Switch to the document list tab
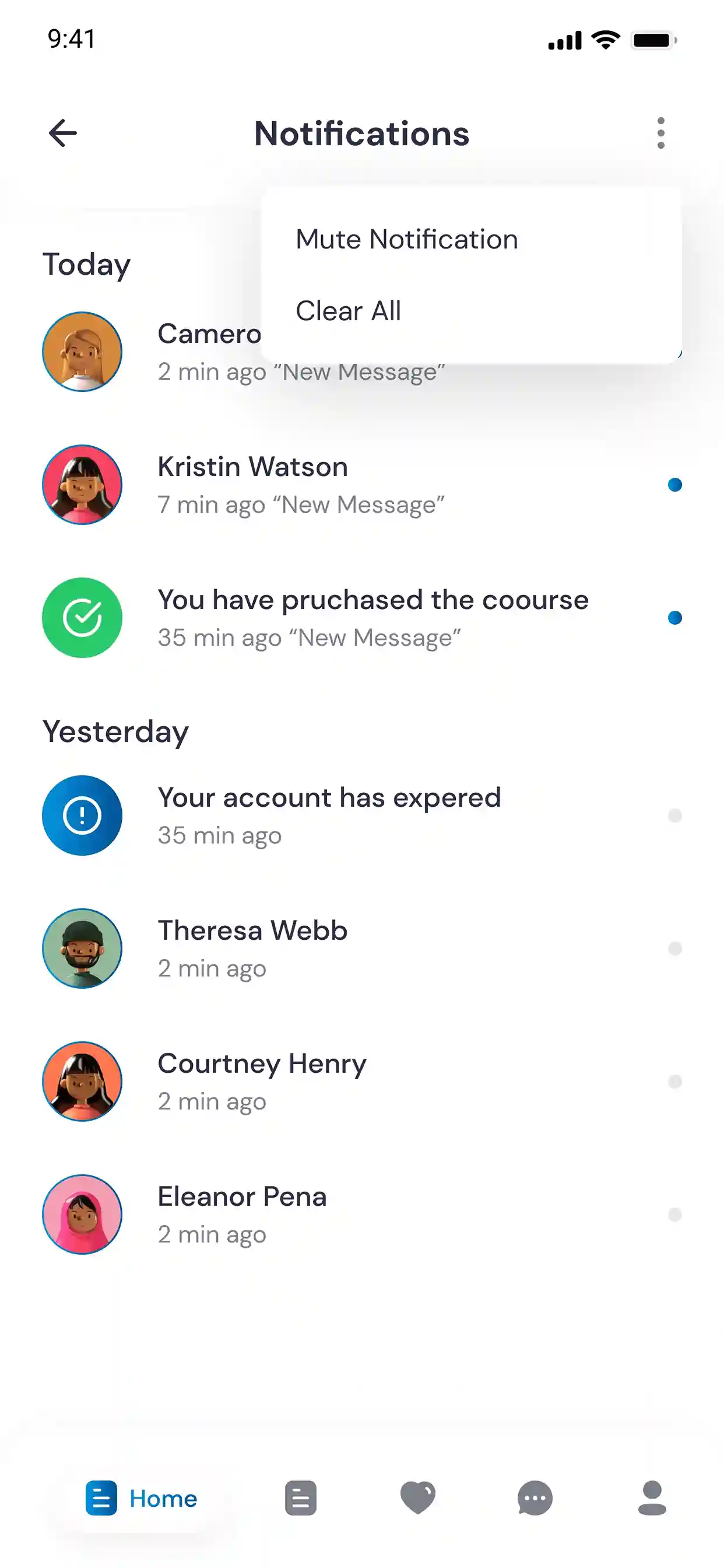Viewport: 724px width, 1568px height. point(301,1498)
